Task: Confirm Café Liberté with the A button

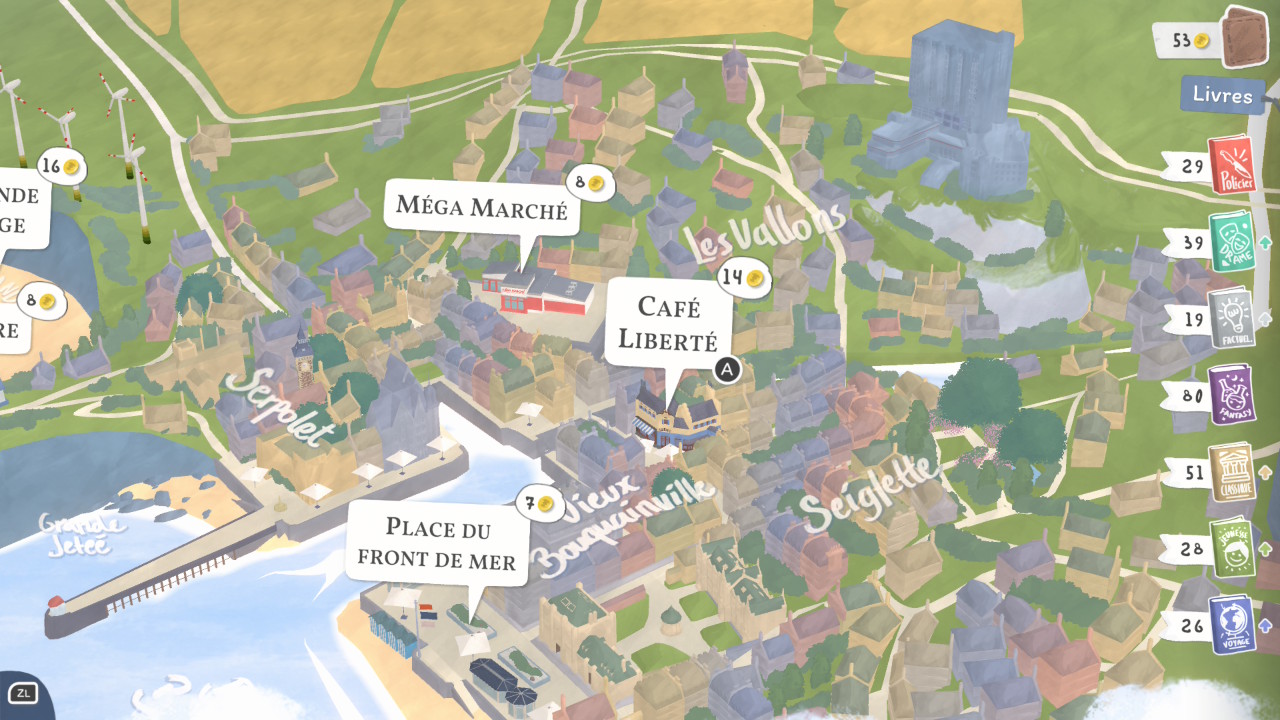Action: point(727,371)
